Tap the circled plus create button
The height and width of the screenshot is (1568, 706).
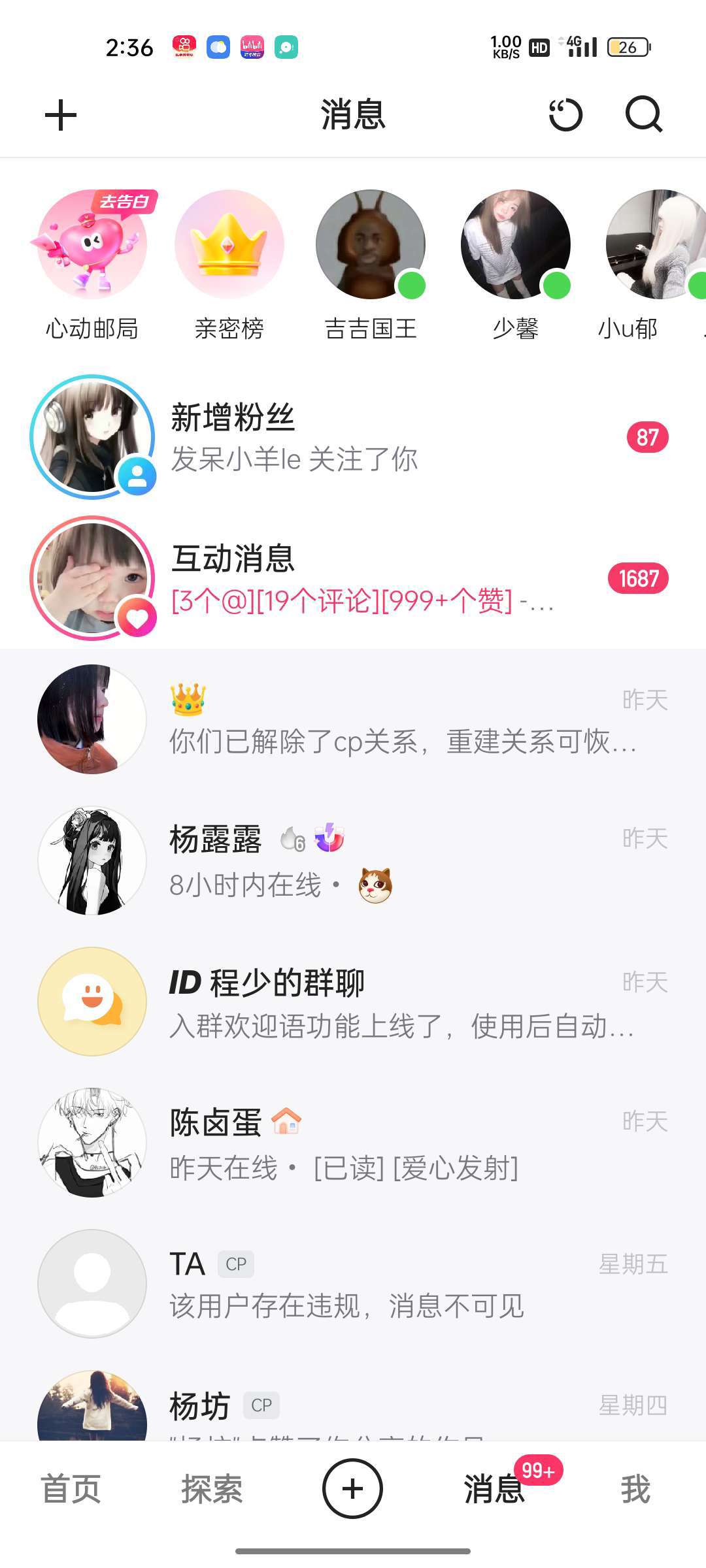click(x=353, y=1489)
